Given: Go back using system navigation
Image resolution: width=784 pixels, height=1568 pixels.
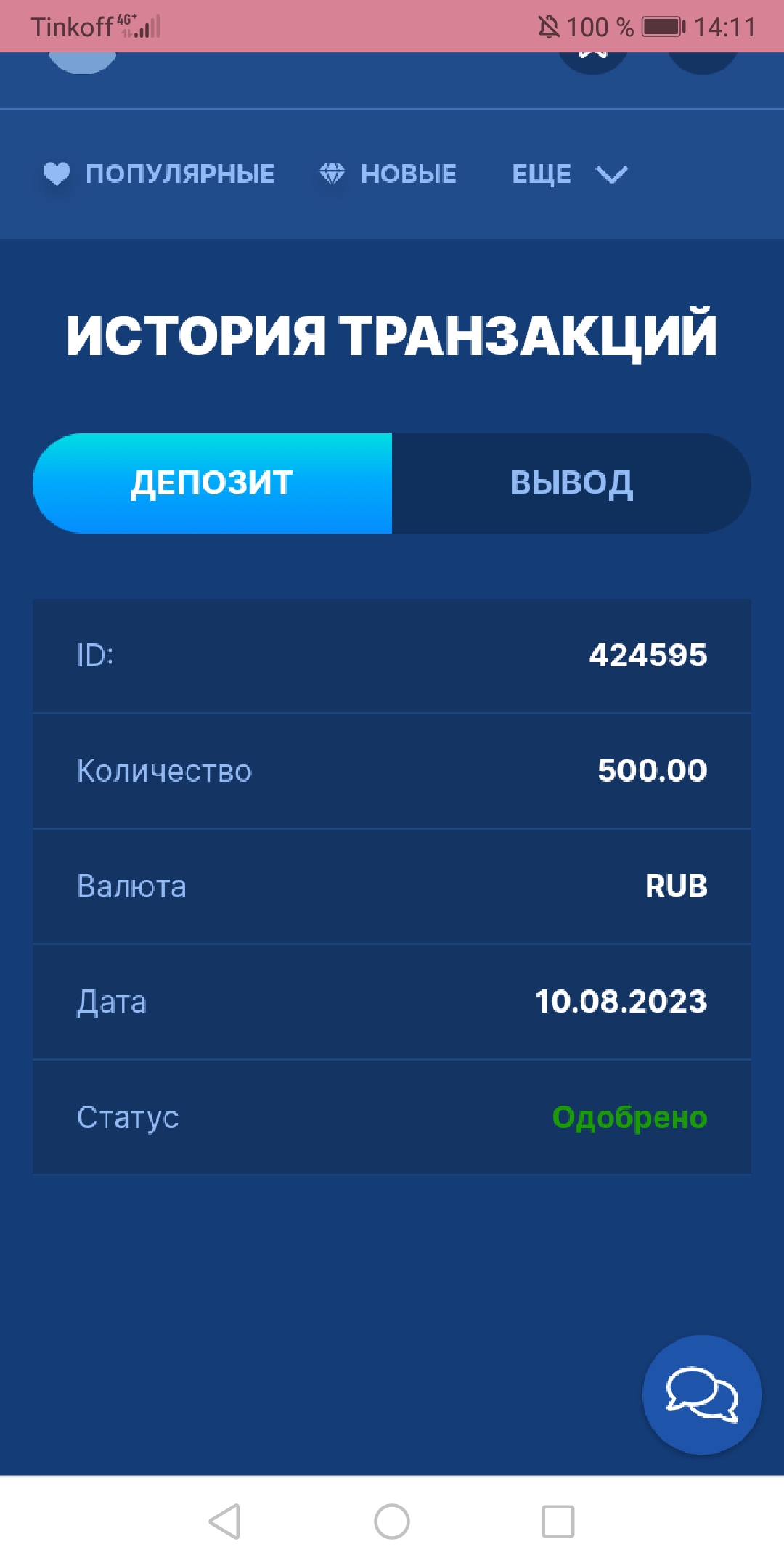Looking at the screenshot, I should (225, 1521).
